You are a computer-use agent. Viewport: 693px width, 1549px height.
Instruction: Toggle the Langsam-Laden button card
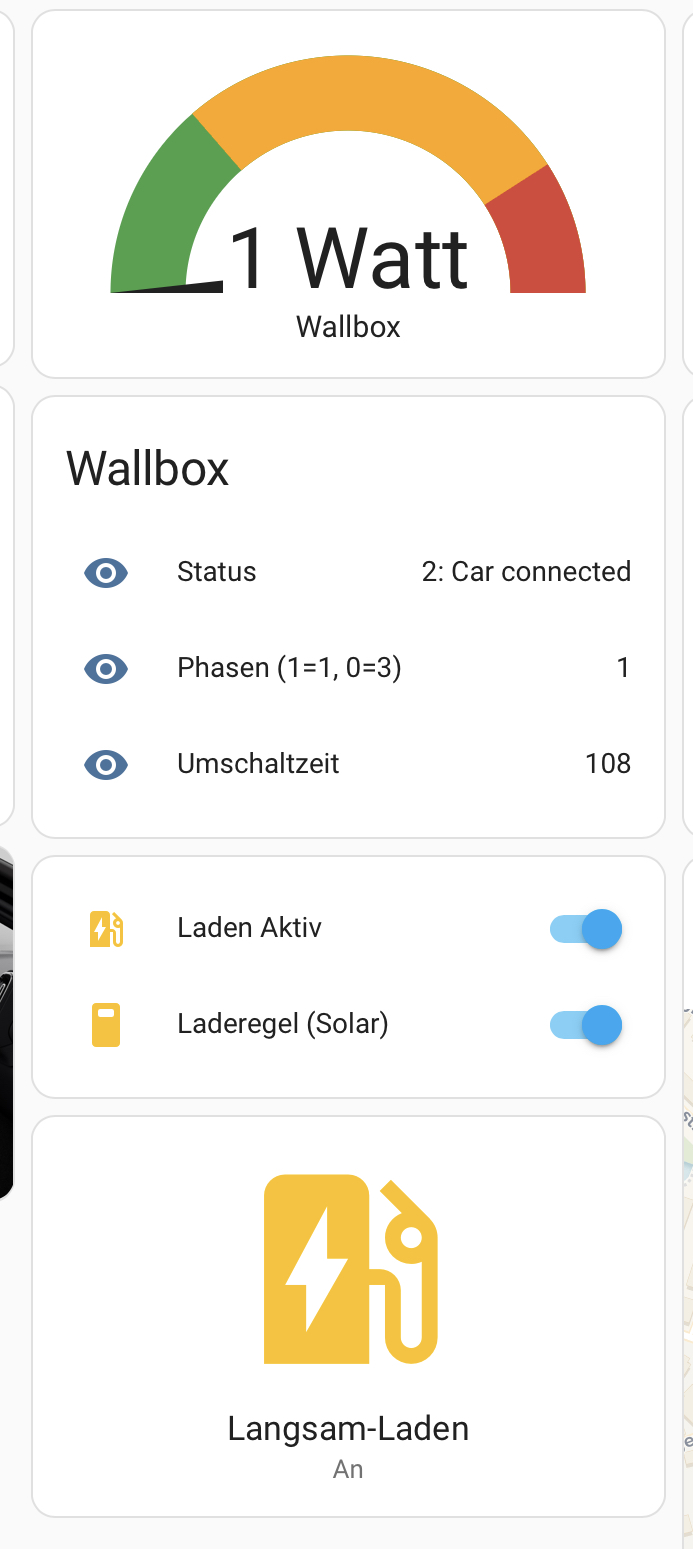pyautogui.click(x=348, y=1317)
